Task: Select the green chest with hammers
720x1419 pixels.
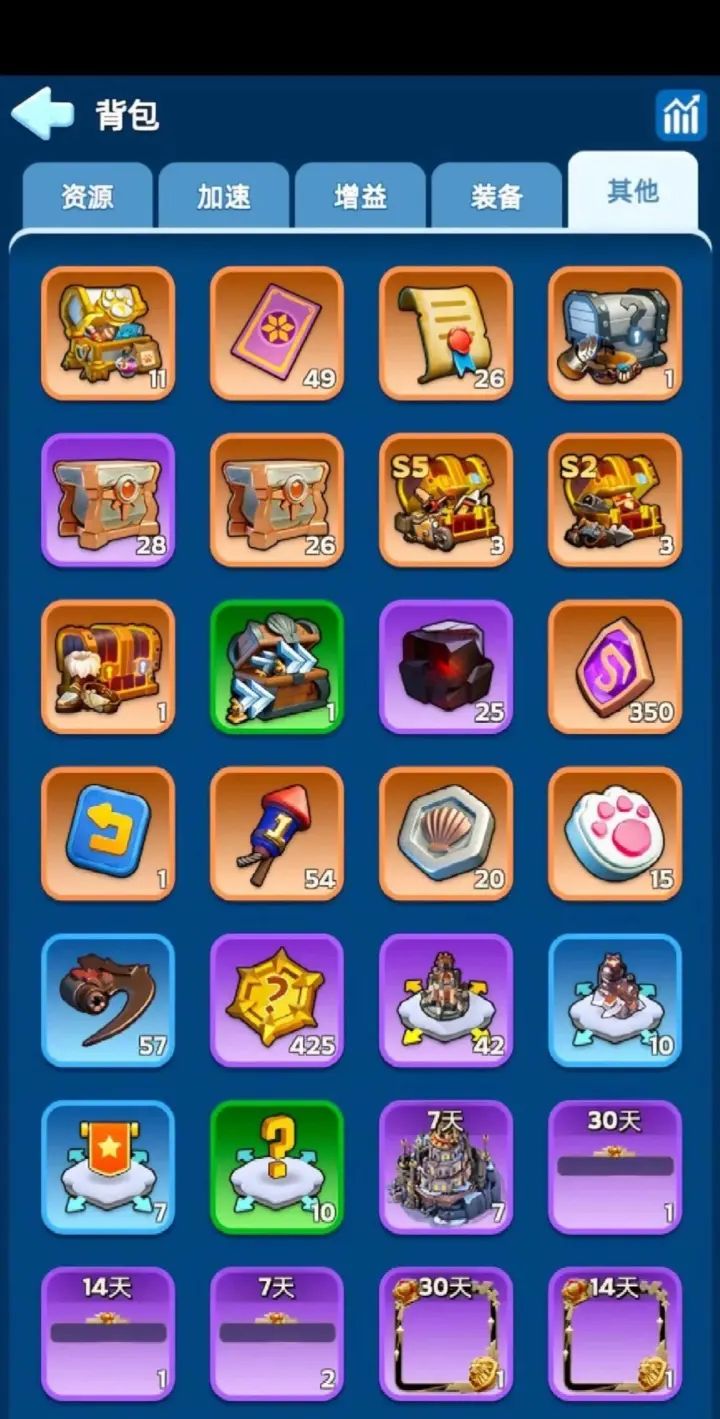Action: (277, 668)
